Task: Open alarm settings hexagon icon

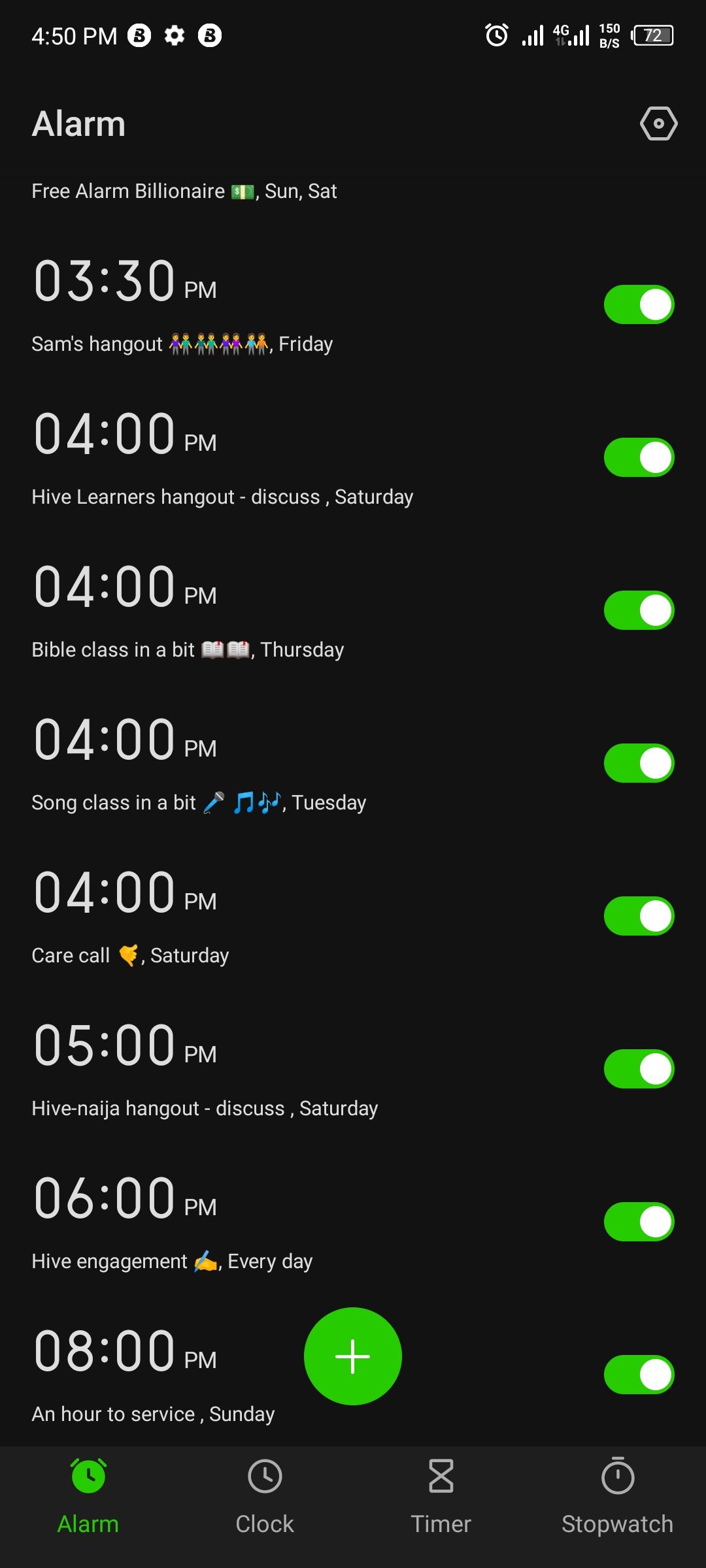Action: [658, 123]
